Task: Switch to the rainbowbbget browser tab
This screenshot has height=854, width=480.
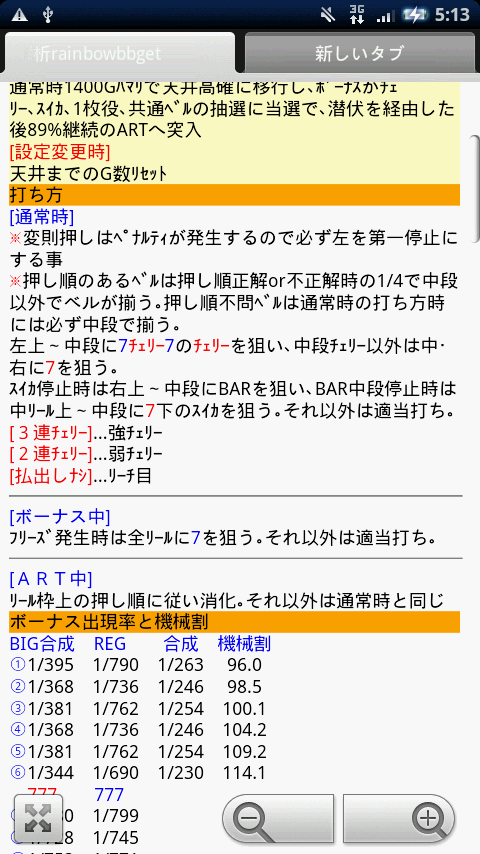Action: tap(119, 53)
